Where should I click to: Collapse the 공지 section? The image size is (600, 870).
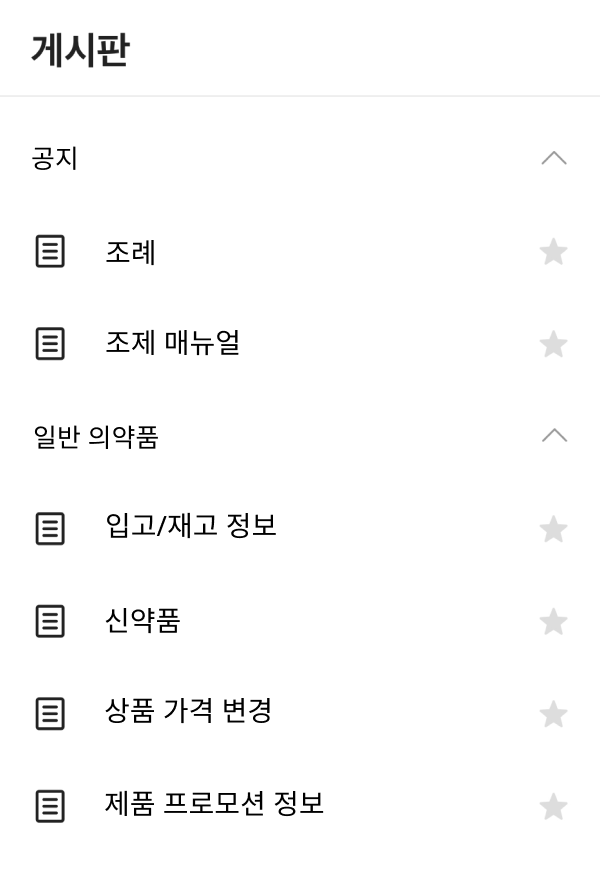553,158
